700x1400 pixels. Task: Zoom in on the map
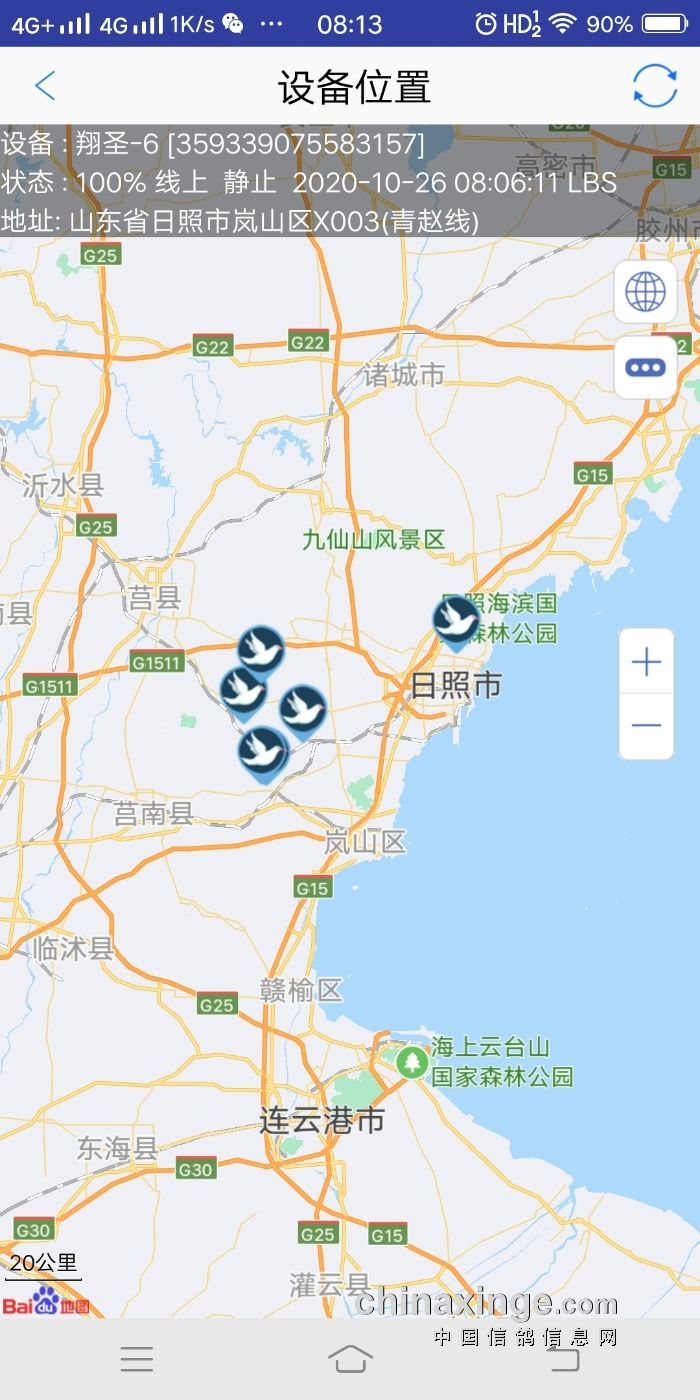click(646, 661)
